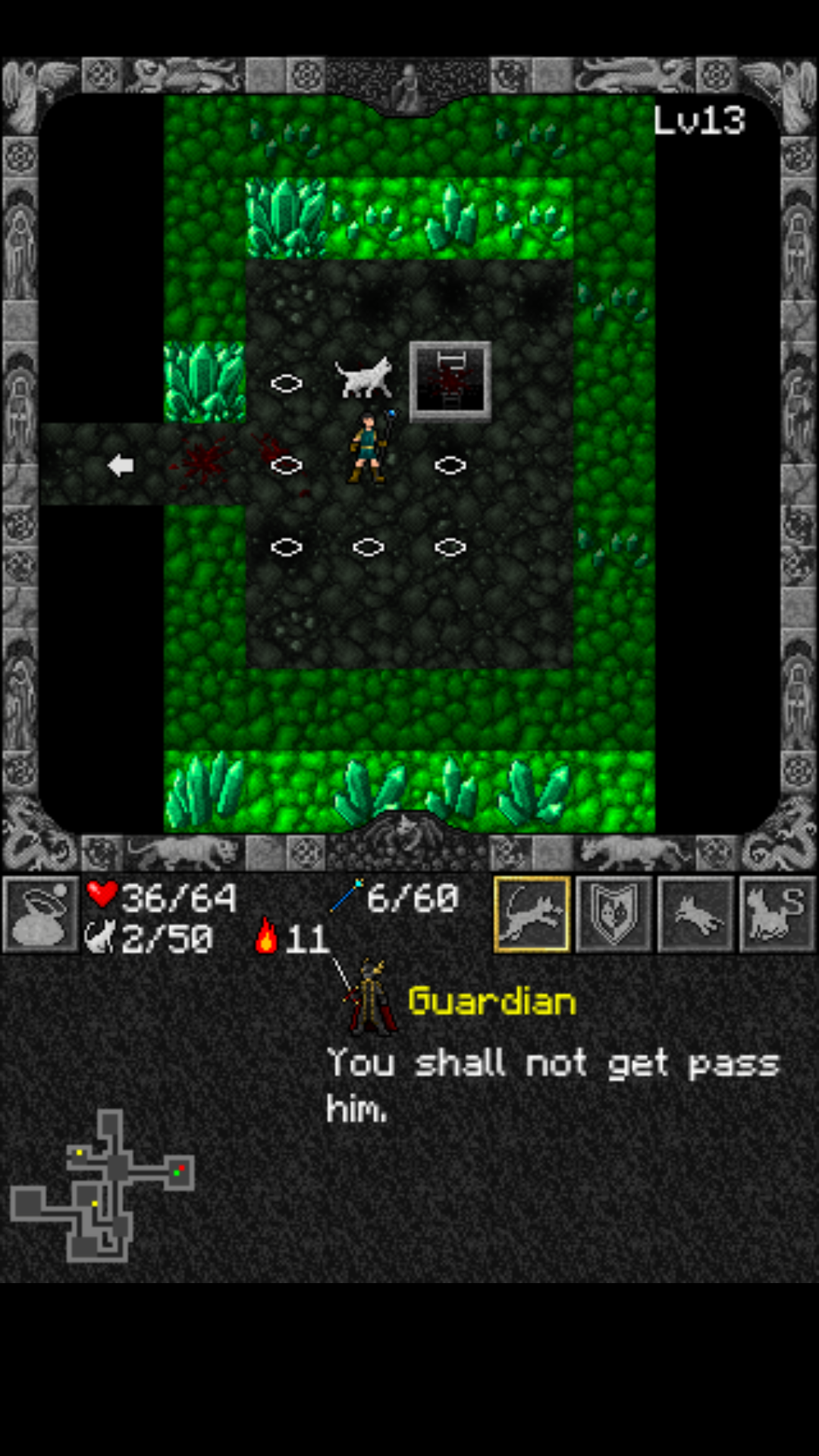Tap the left exit arrow tile
This screenshot has width=819, height=1456.
(x=121, y=465)
